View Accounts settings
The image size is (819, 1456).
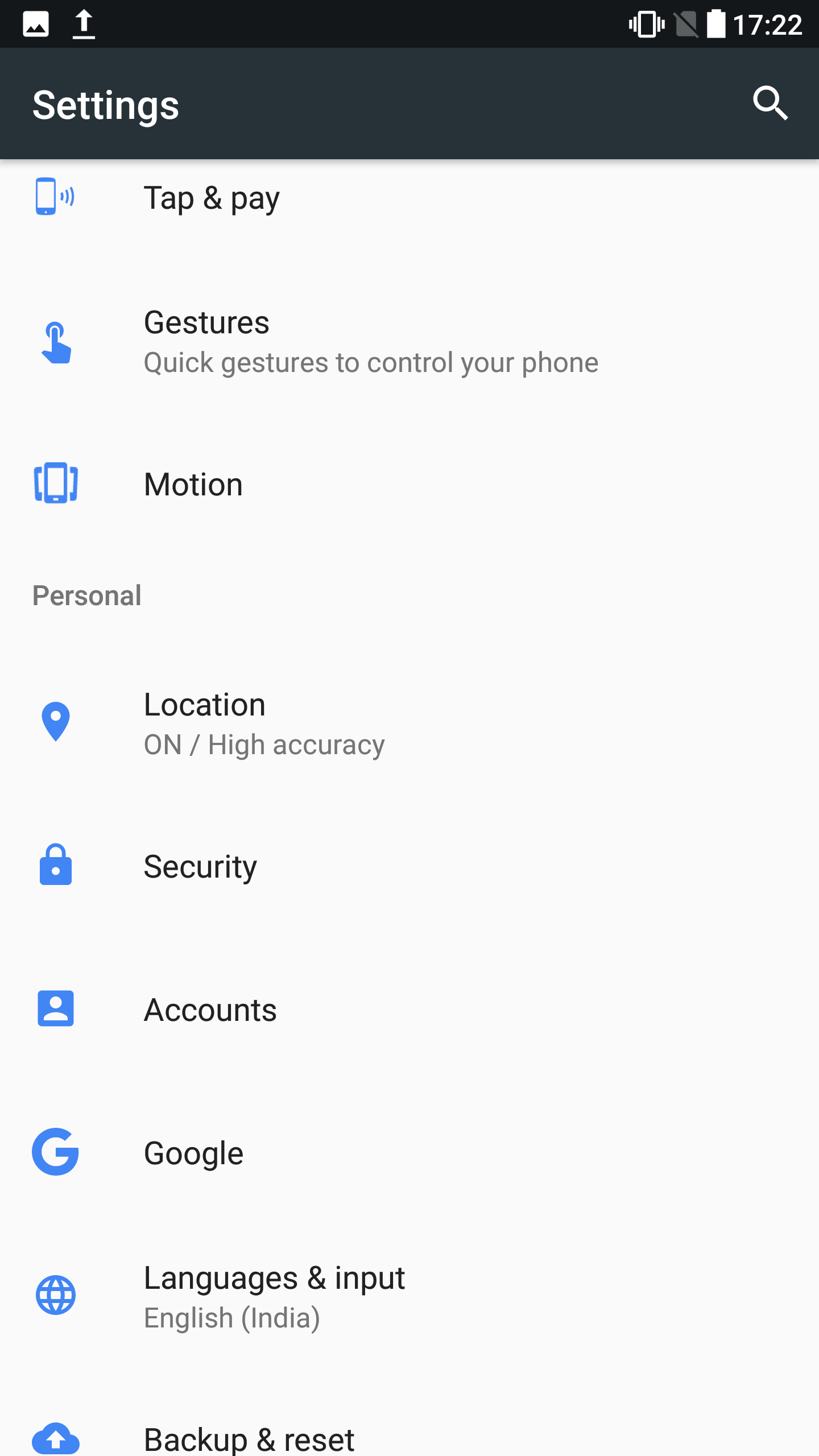point(210,1010)
